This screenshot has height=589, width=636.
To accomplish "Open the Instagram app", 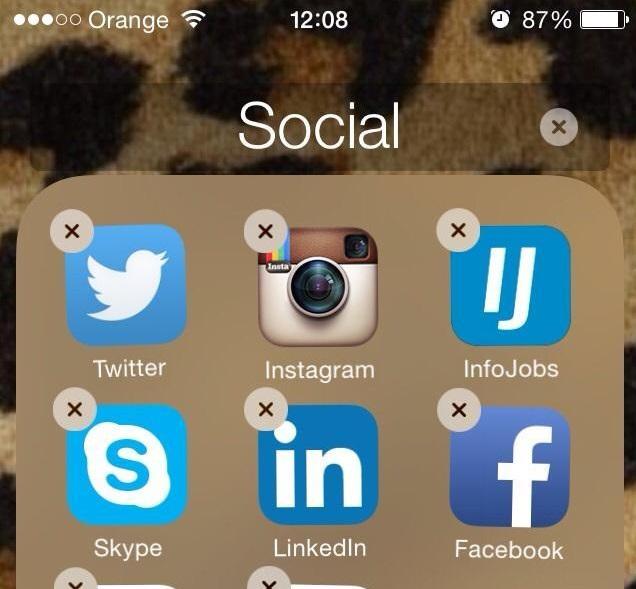I will tap(318, 287).
